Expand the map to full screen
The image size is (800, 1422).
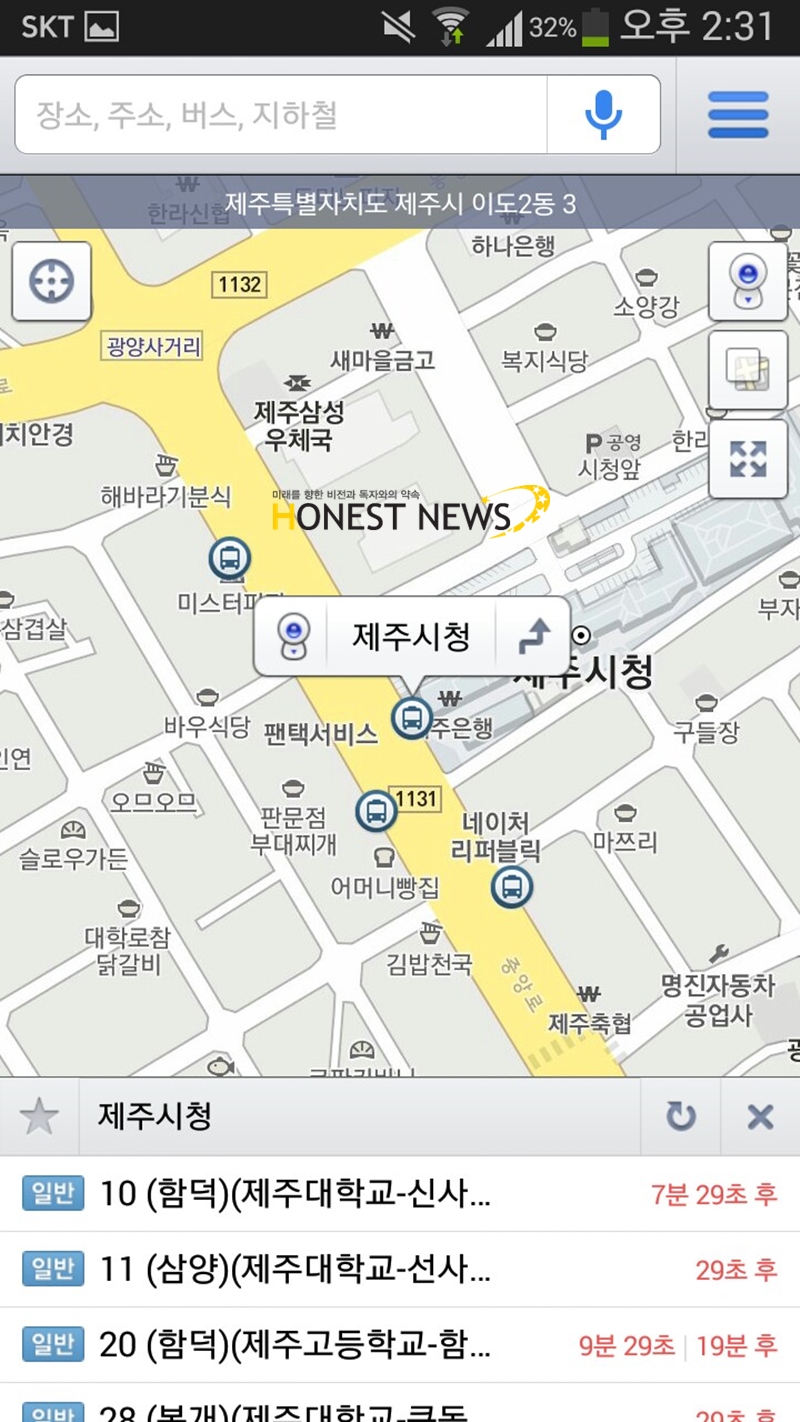click(x=747, y=459)
